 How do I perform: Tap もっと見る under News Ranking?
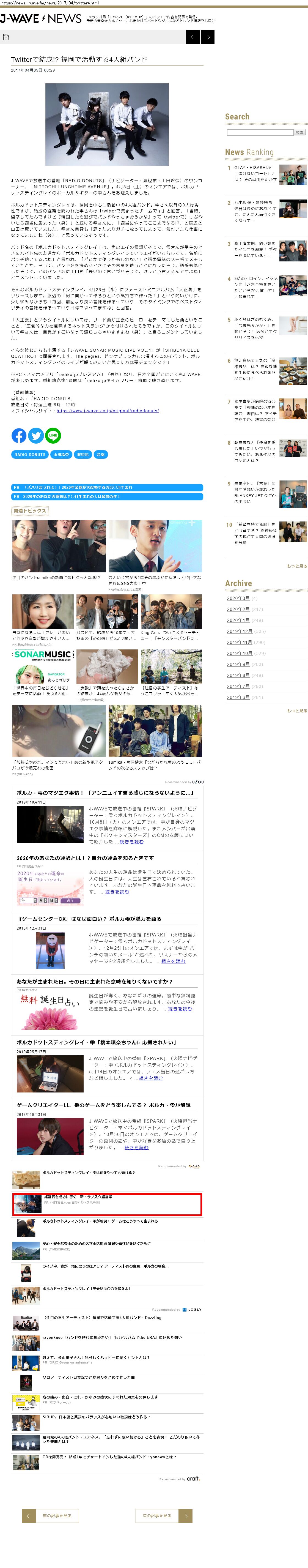tap(297, 566)
